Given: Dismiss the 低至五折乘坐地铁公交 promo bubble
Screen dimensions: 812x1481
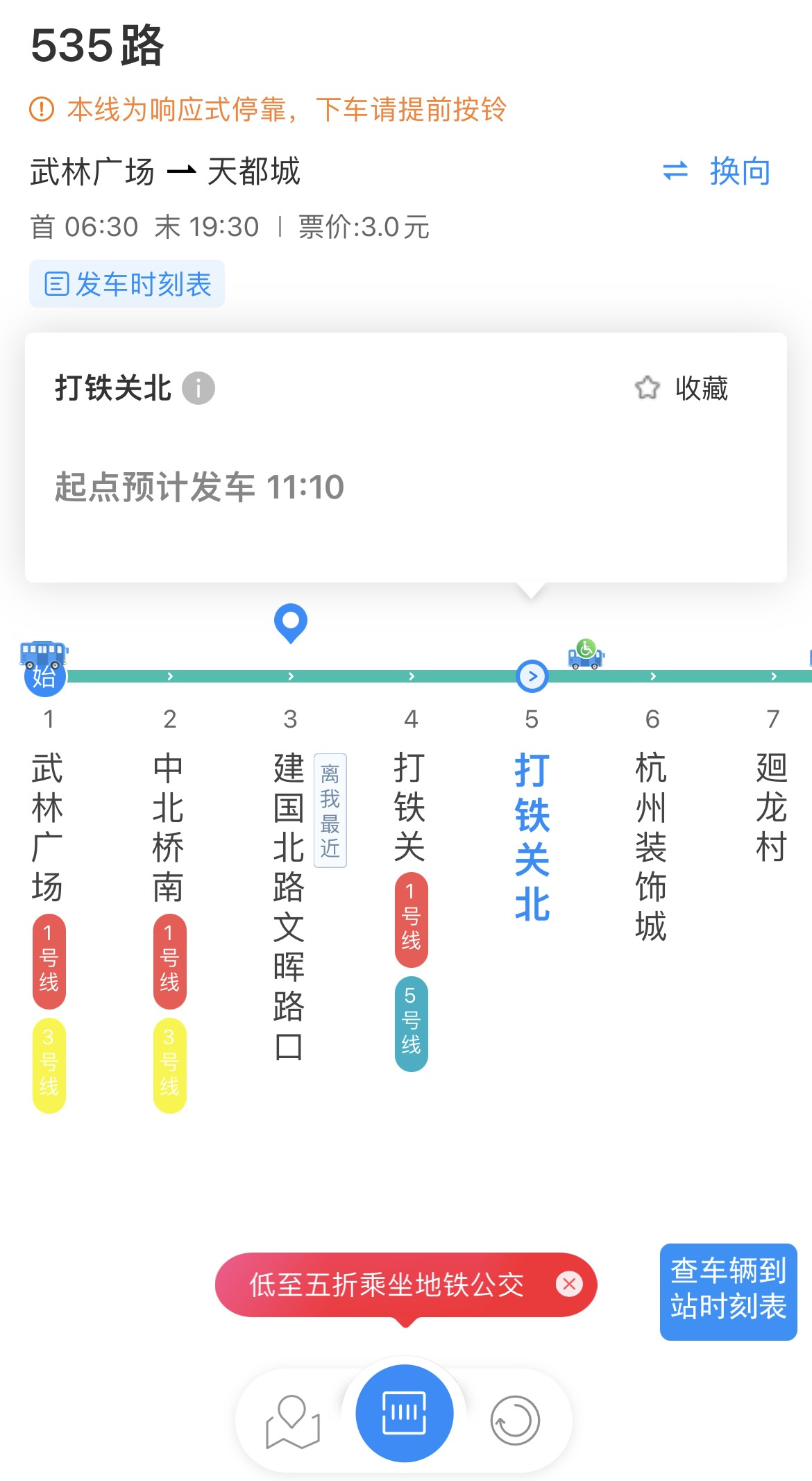Looking at the screenshot, I should [x=569, y=1285].
